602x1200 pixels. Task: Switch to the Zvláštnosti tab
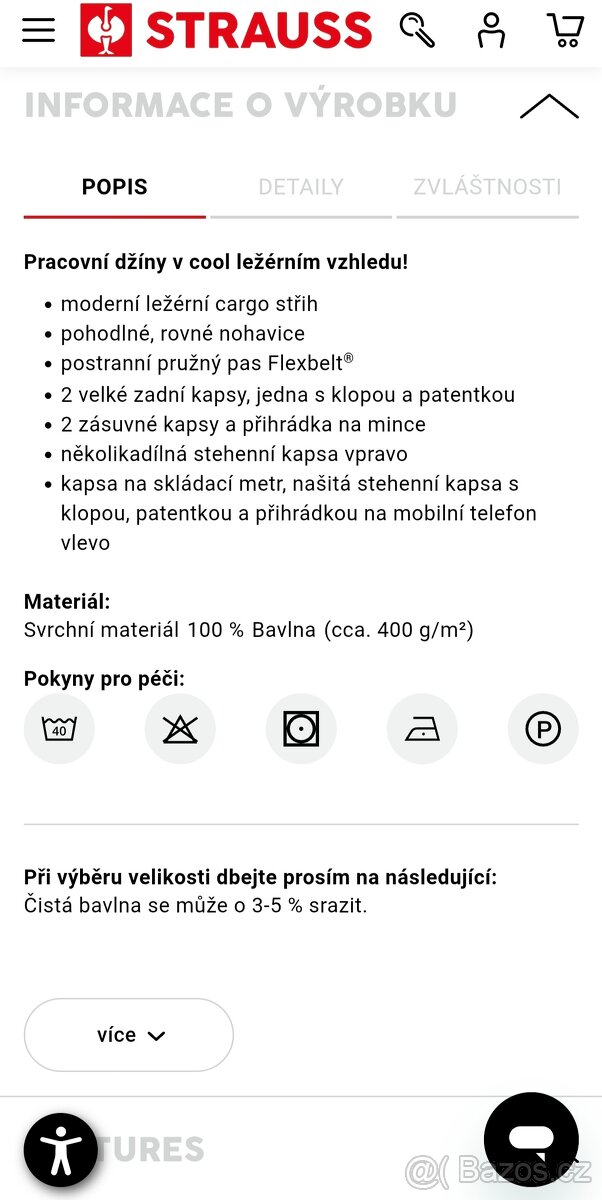[x=487, y=187]
